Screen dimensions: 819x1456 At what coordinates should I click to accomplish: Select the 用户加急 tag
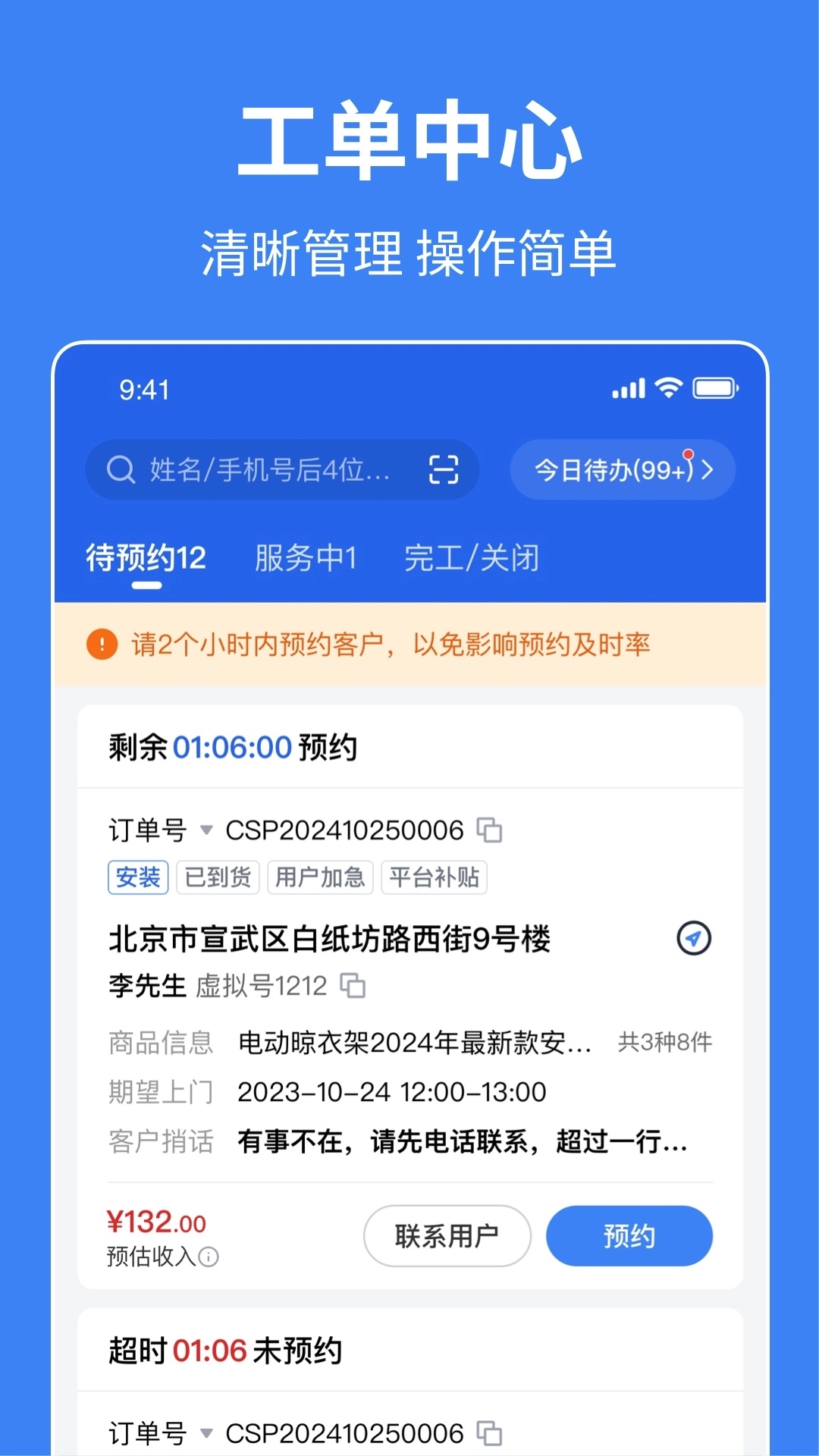[x=320, y=877]
